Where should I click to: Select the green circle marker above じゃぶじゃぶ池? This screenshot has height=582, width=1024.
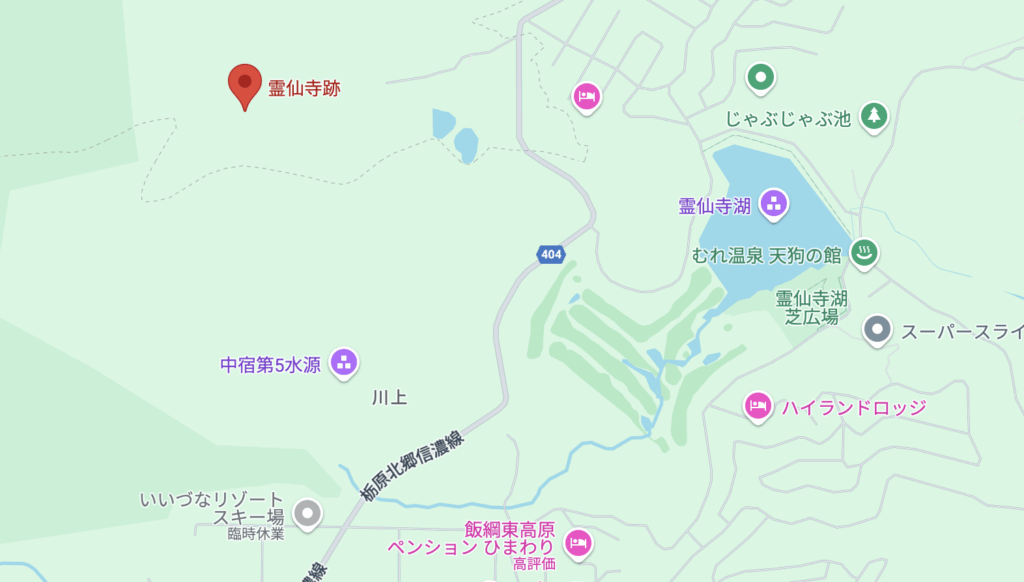click(761, 76)
